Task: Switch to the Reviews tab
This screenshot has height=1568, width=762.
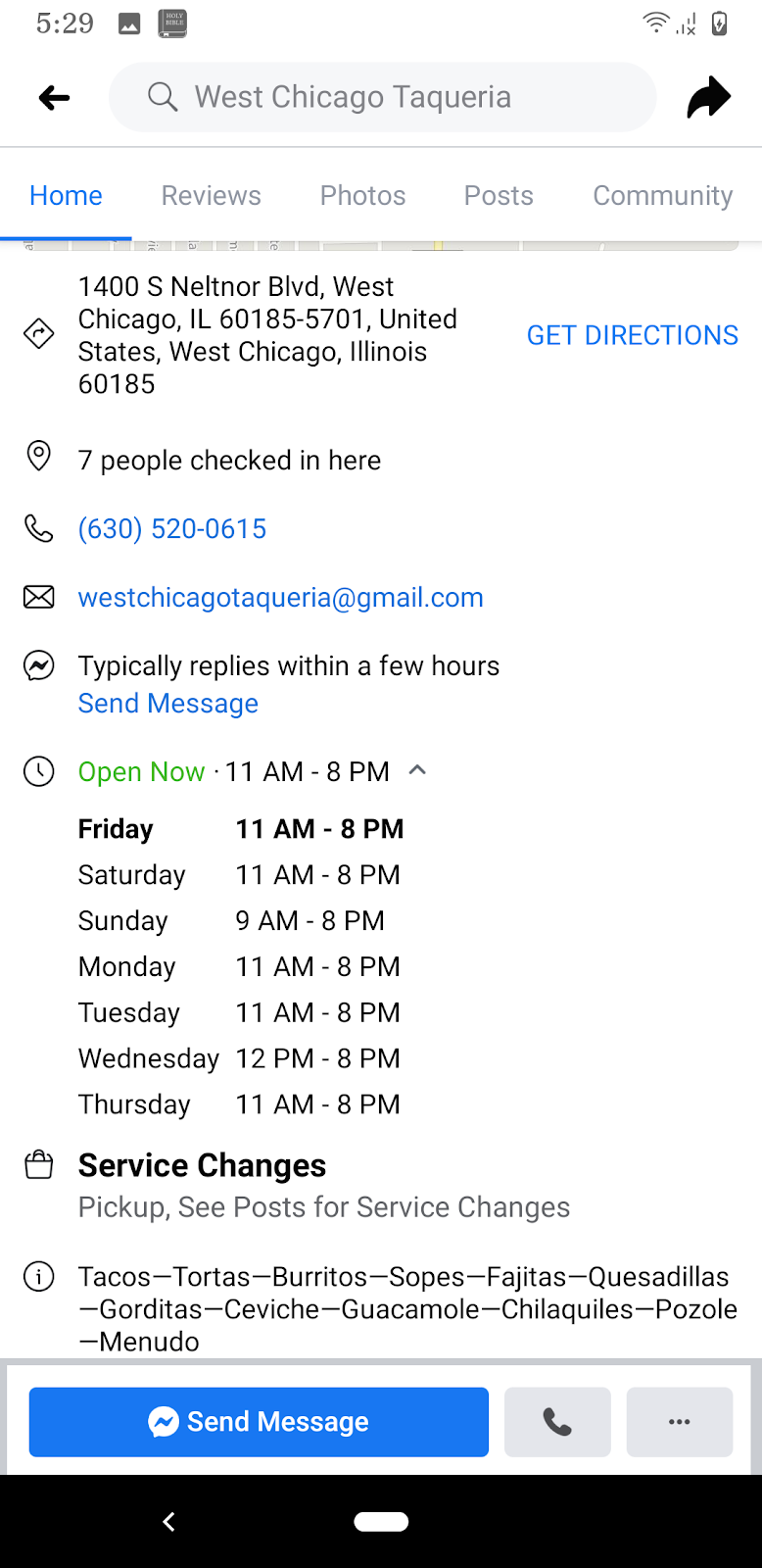Action: pos(211,196)
